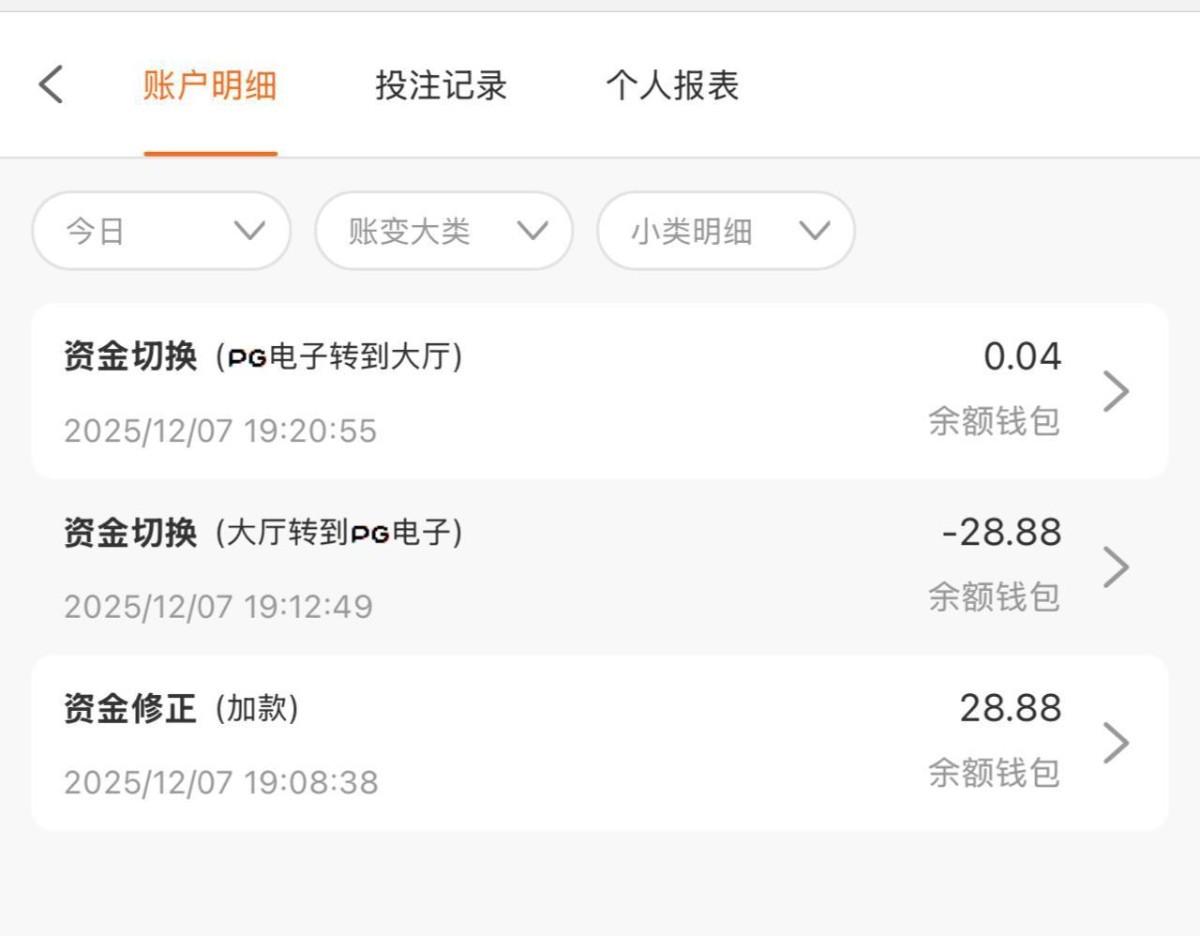Open the 0.04 PG电子转到大厅 record

pos(600,391)
